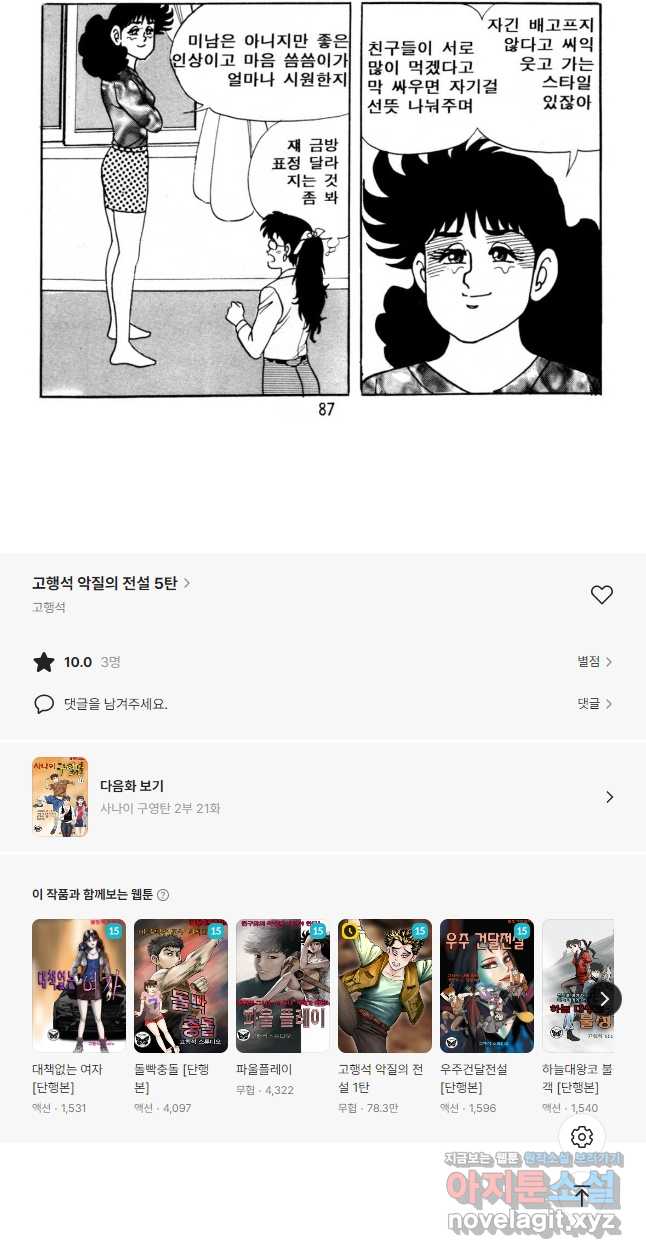Open the viewer settings gear
Image resolution: width=646 pixels, height=1259 pixels.
(x=582, y=1137)
